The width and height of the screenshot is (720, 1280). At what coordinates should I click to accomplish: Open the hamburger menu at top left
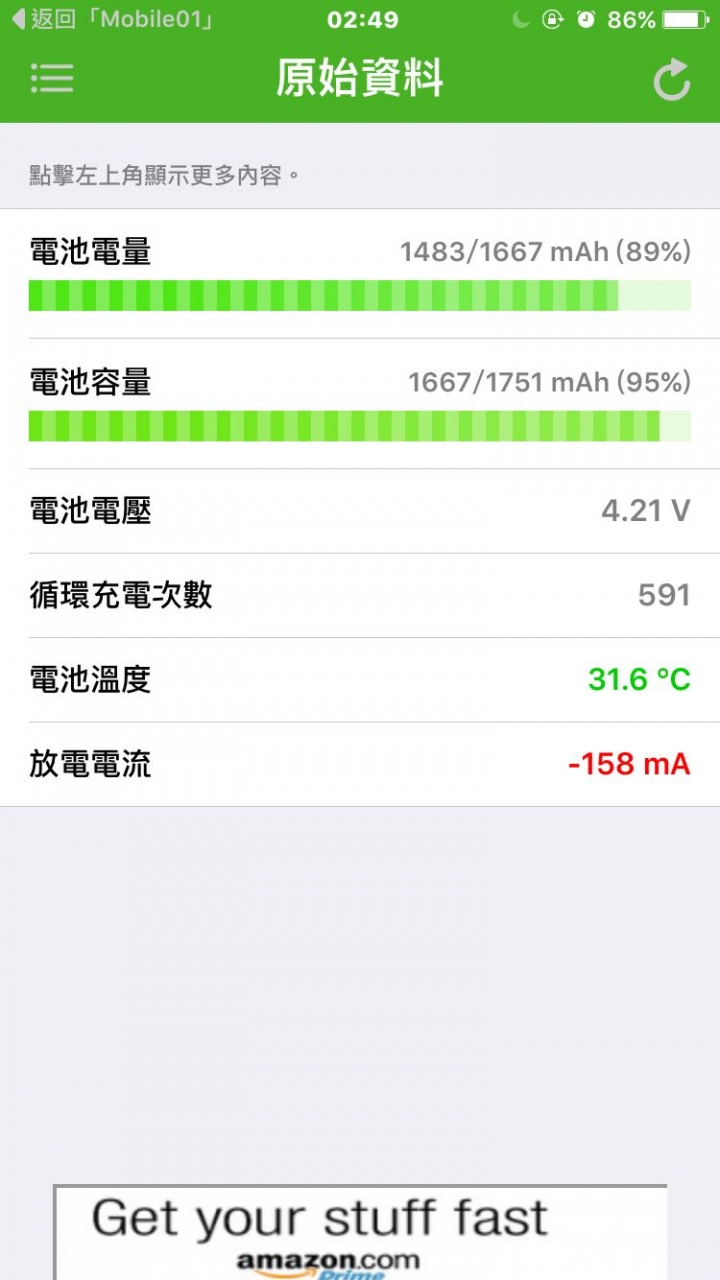coord(52,79)
